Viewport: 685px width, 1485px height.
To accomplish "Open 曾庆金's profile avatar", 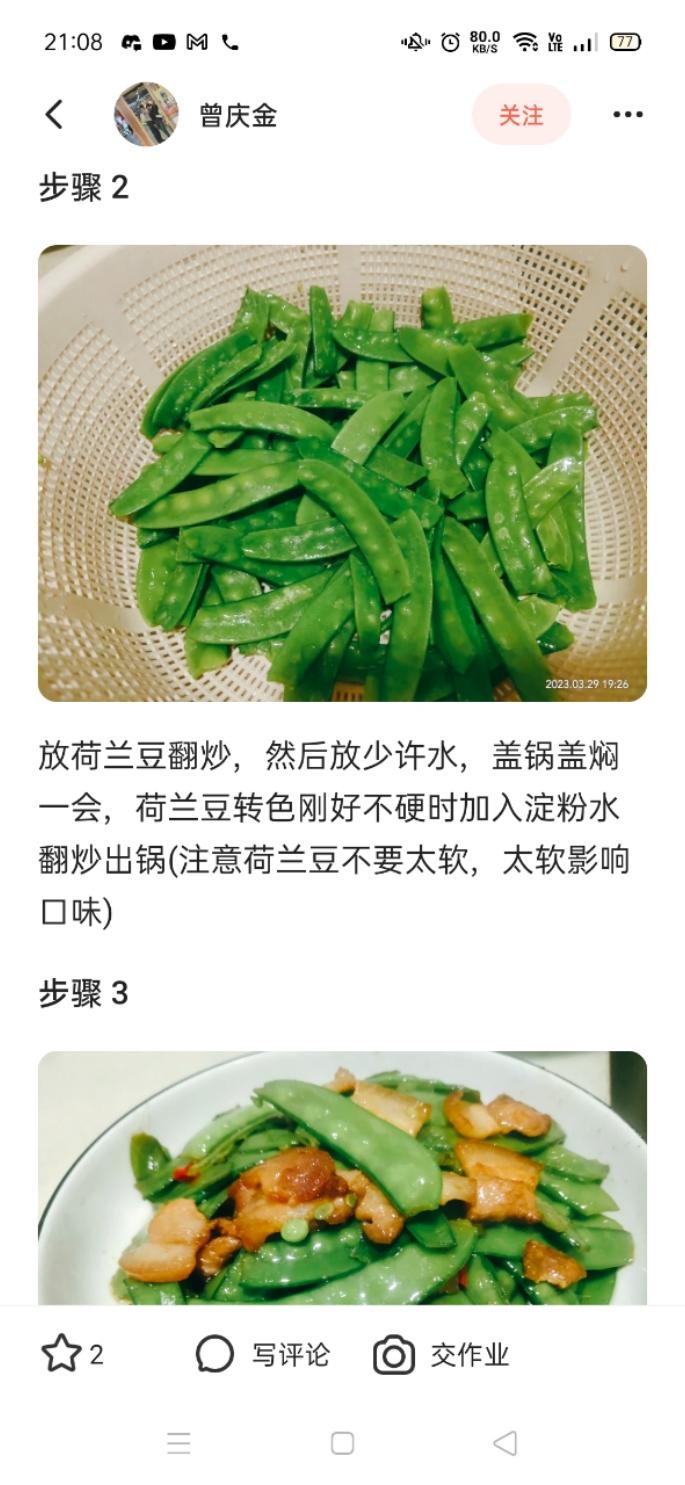I will point(146,115).
